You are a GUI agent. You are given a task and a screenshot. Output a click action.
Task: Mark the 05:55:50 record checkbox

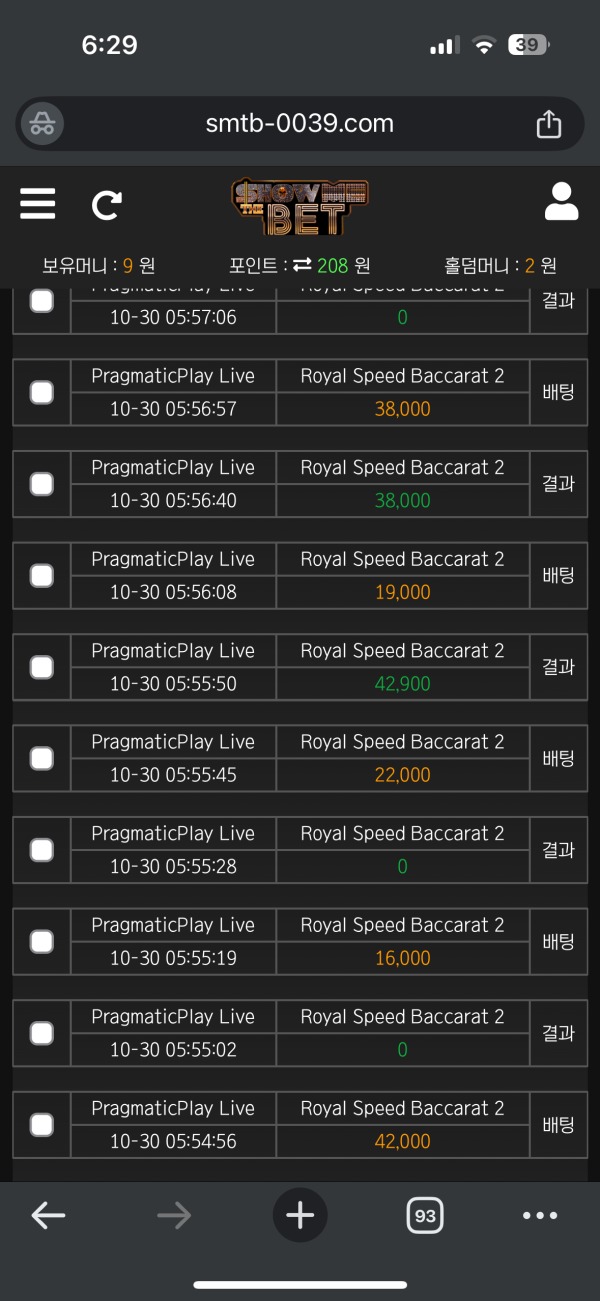pos(42,667)
